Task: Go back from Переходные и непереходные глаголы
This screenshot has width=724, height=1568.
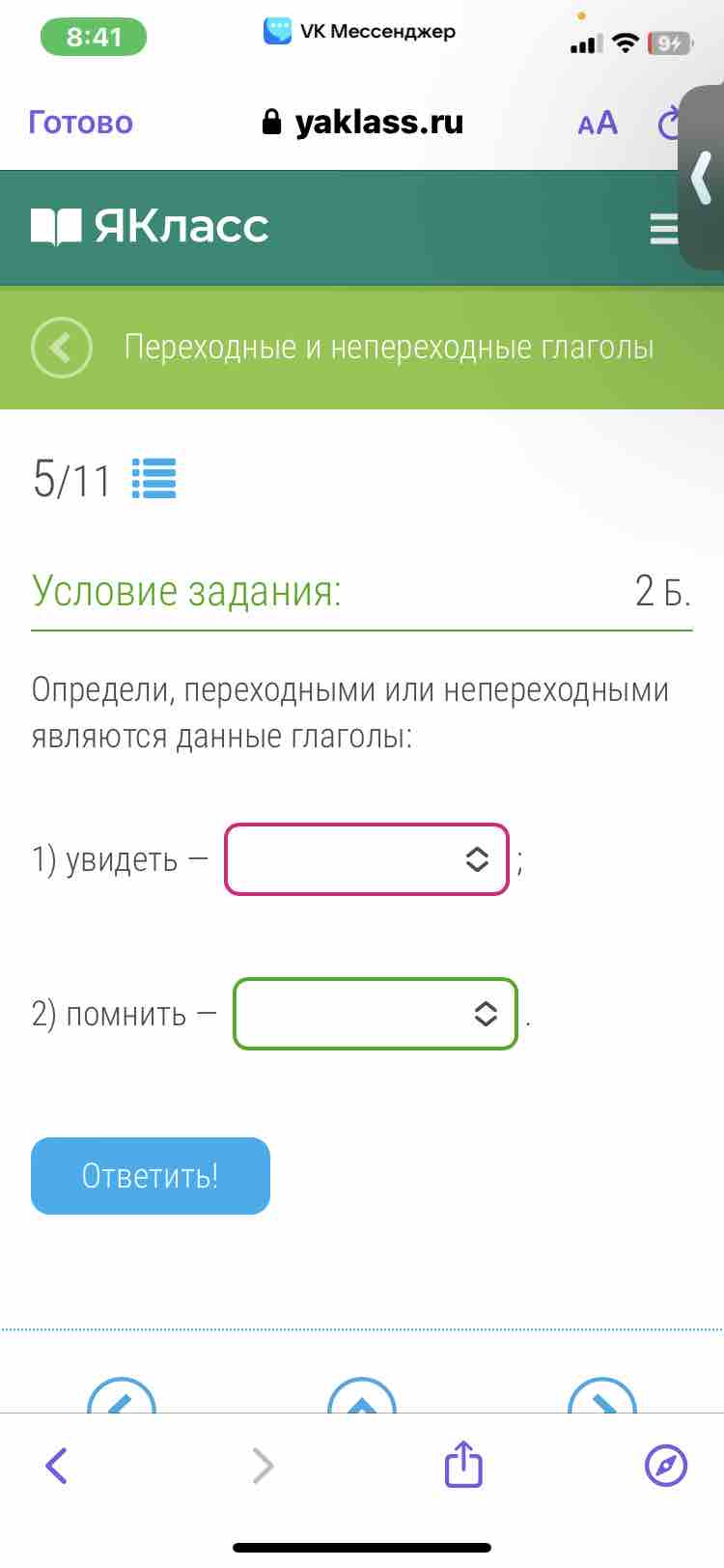Action: 62,347
